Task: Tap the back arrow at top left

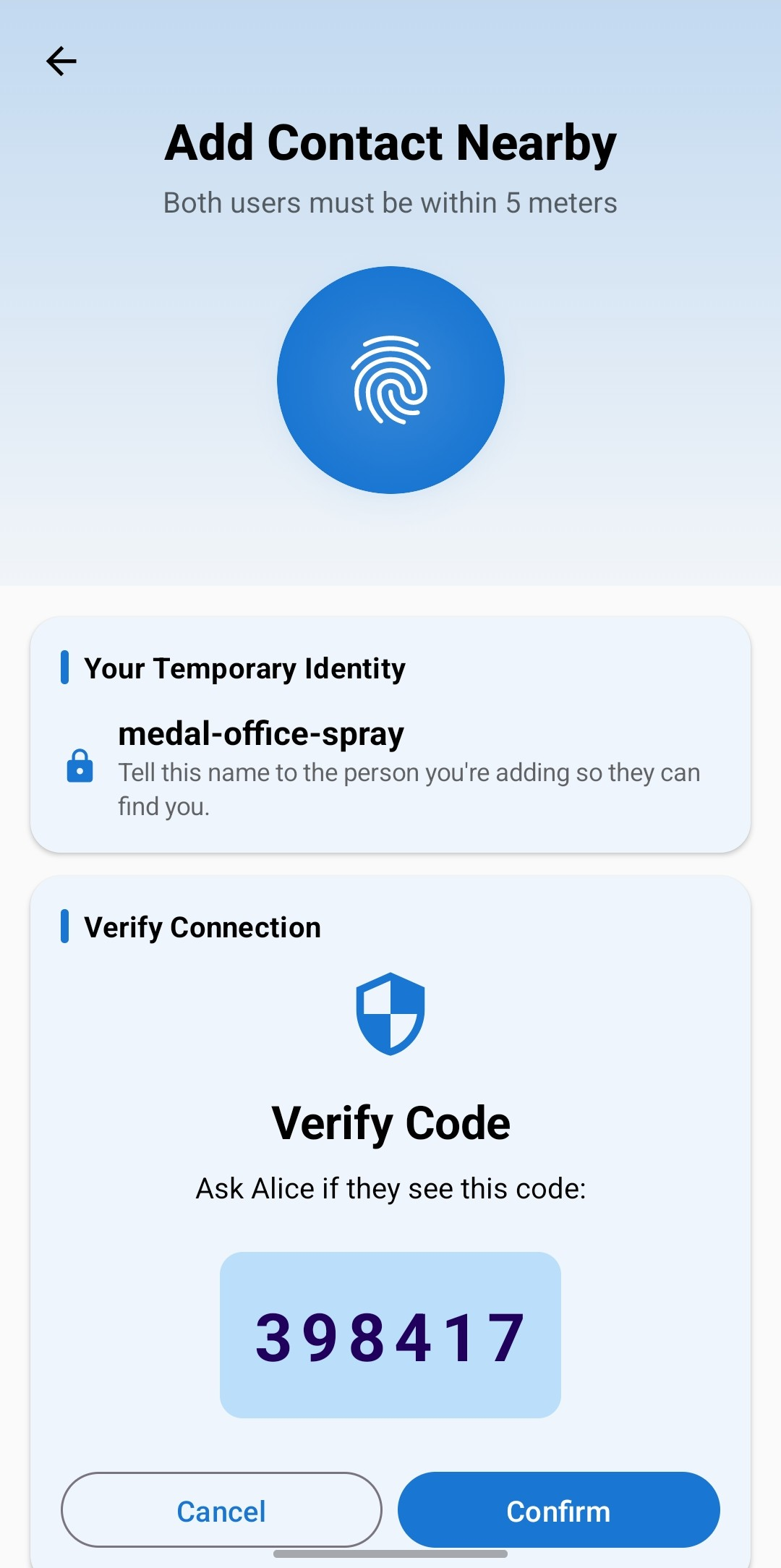Action: point(61,61)
